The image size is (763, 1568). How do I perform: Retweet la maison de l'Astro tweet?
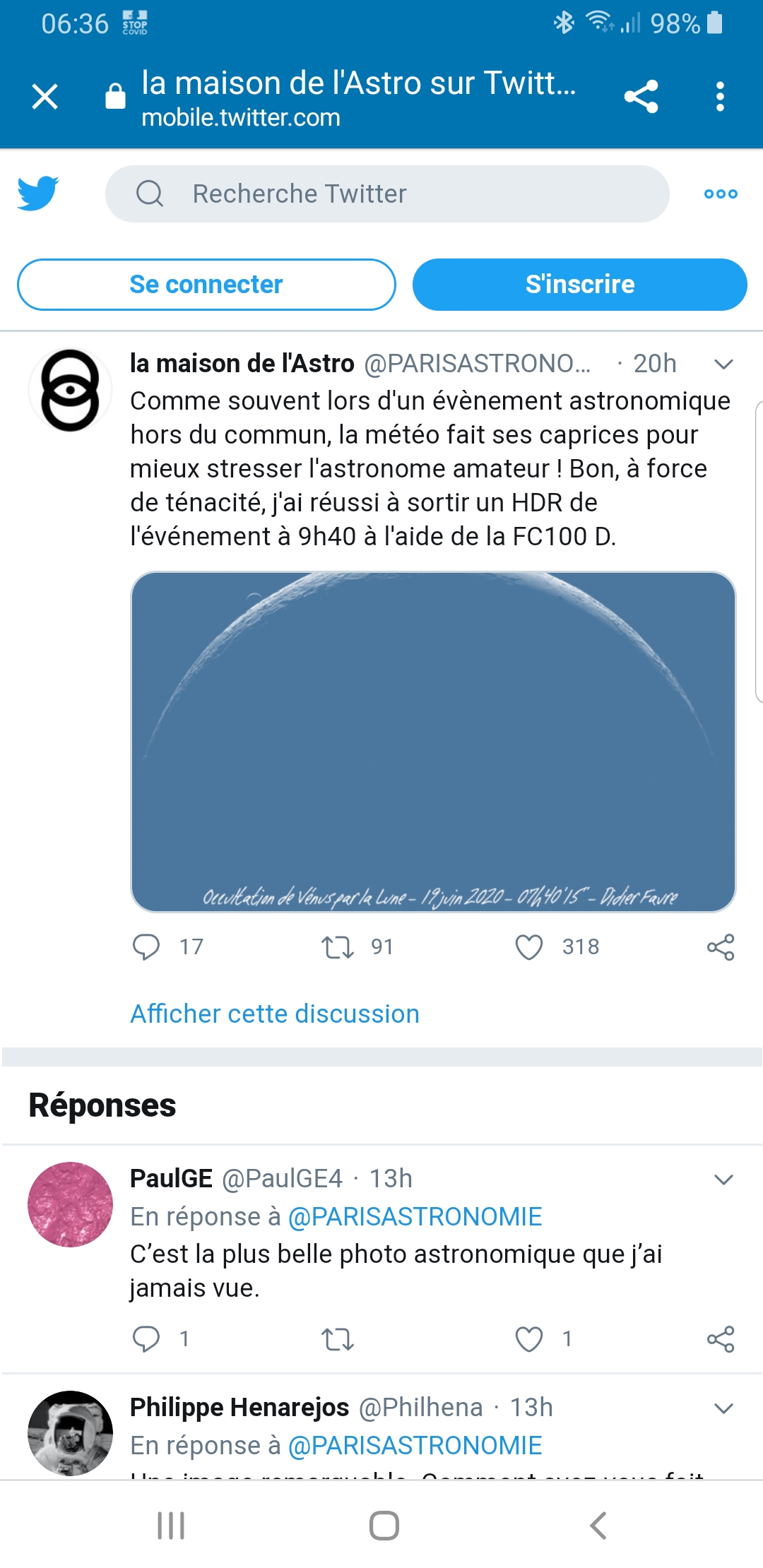tap(338, 946)
